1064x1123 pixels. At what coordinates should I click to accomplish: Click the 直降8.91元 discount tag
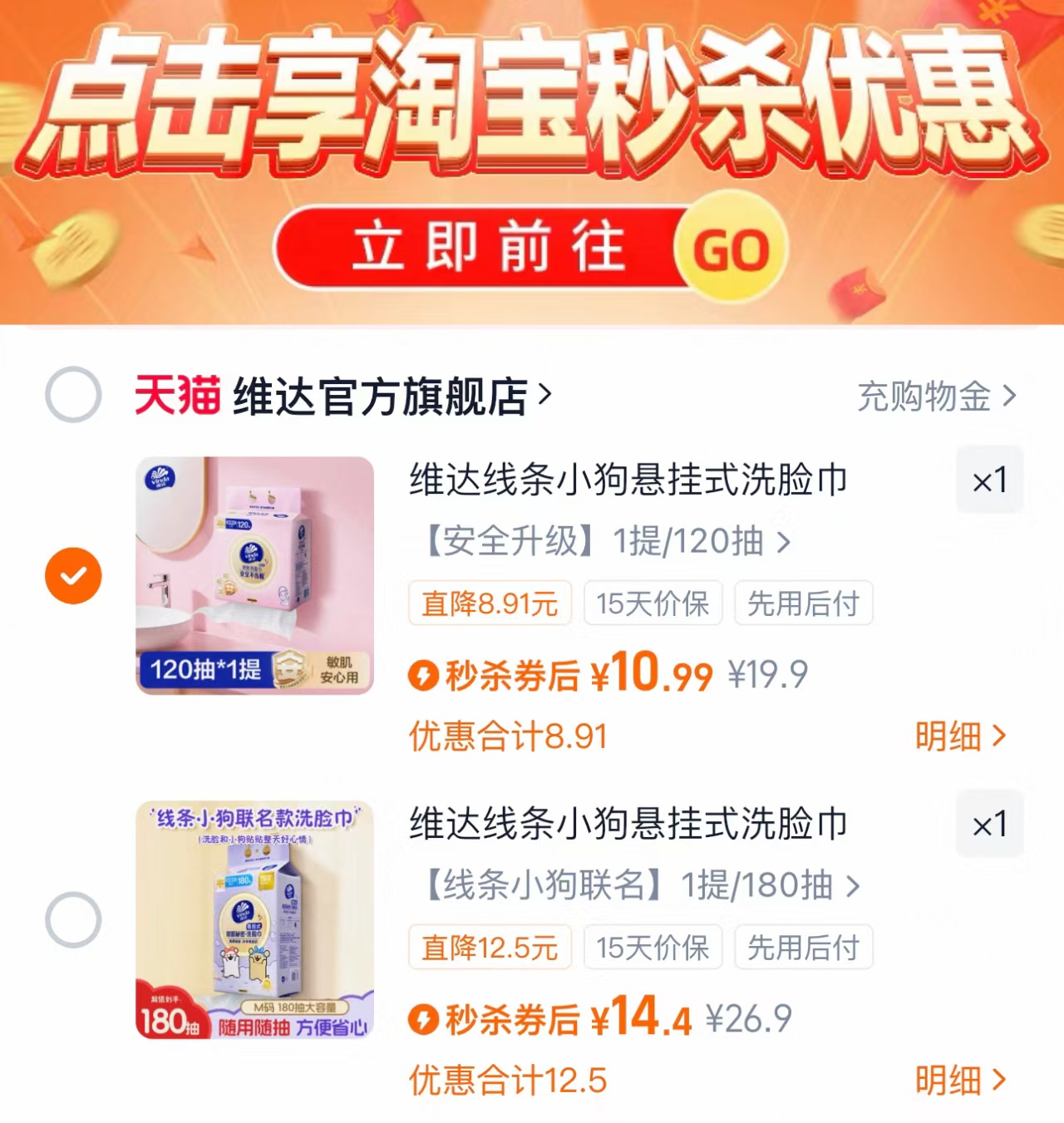[x=490, y=604]
